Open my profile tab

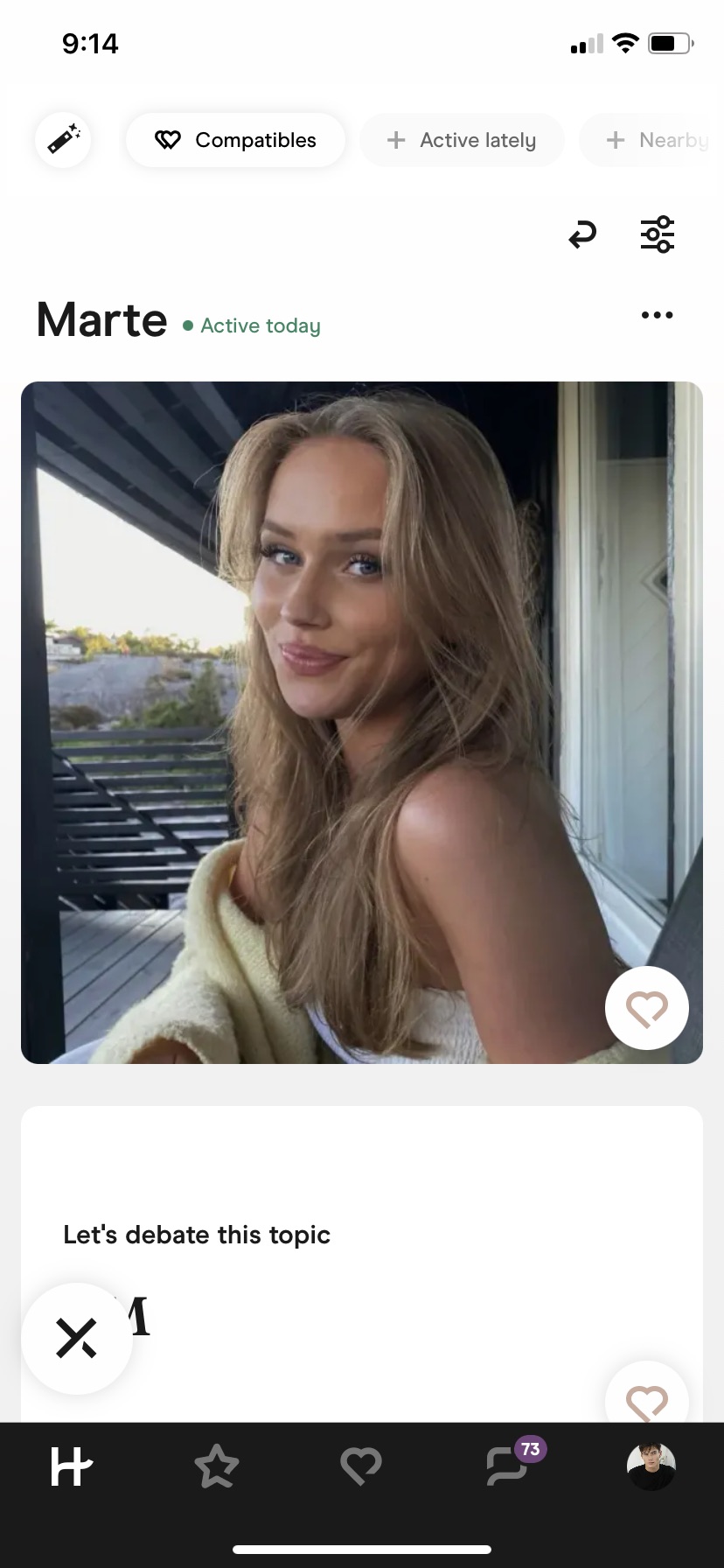coord(651,1467)
